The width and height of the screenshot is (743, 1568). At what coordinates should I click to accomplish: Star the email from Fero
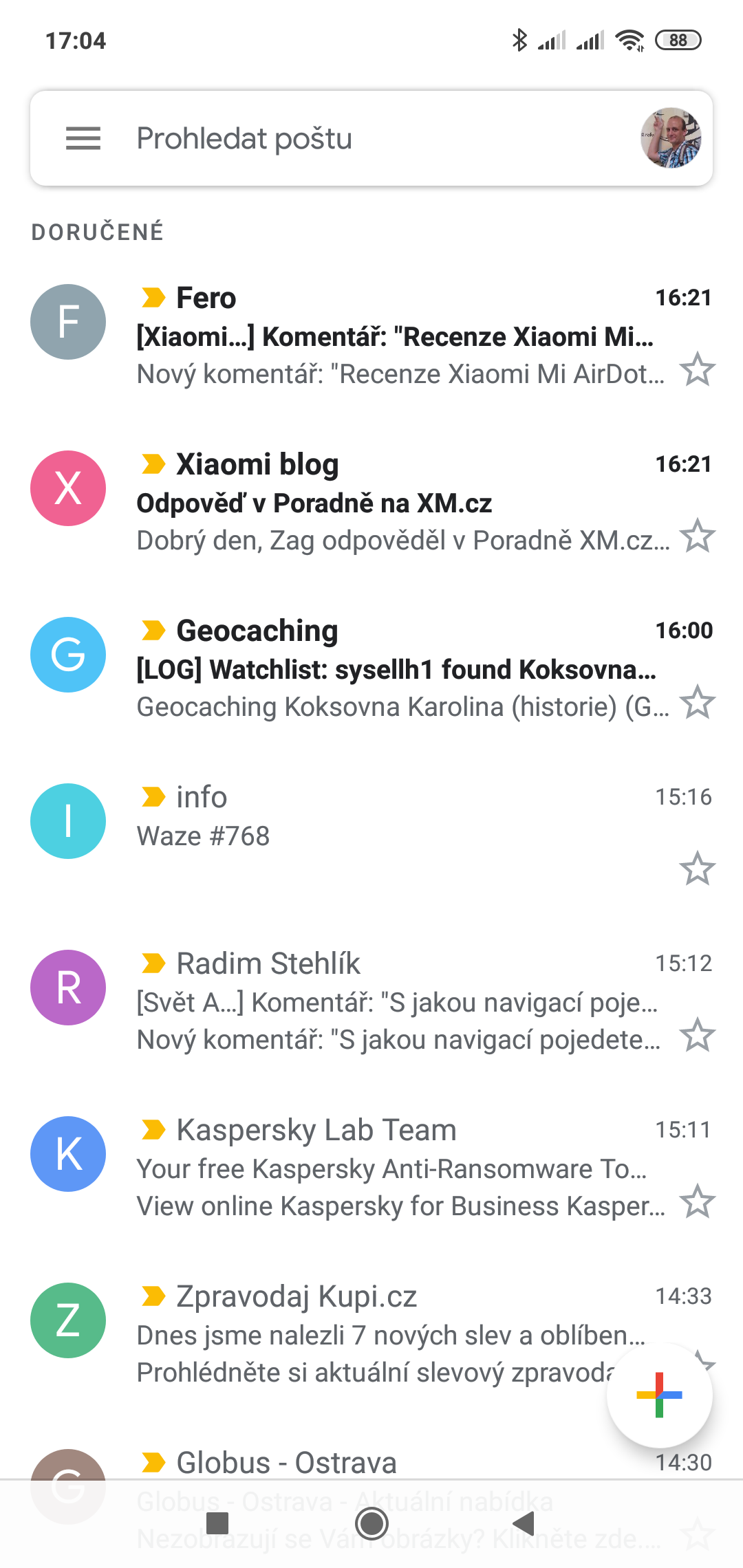coord(697,369)
